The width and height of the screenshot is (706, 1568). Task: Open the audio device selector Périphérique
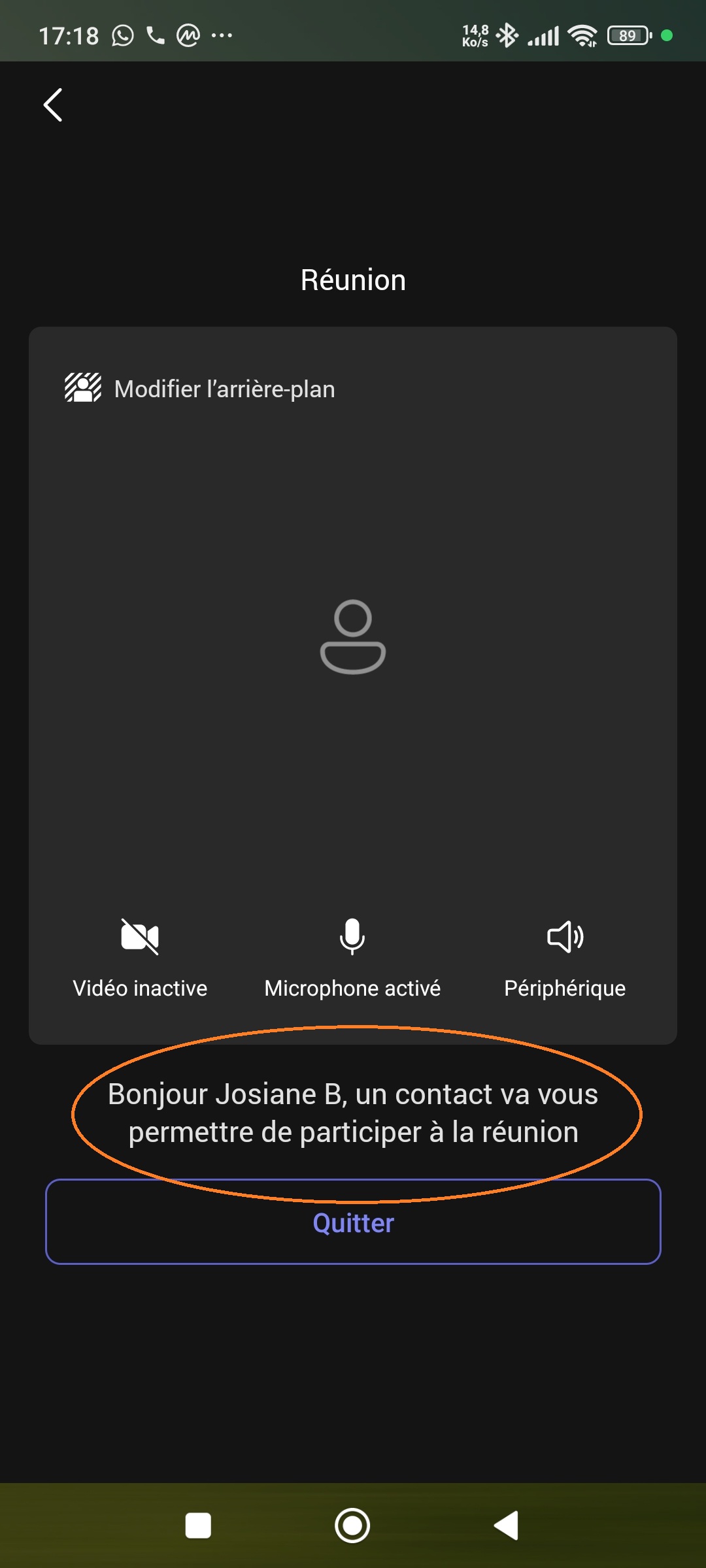tap(565, 988)
